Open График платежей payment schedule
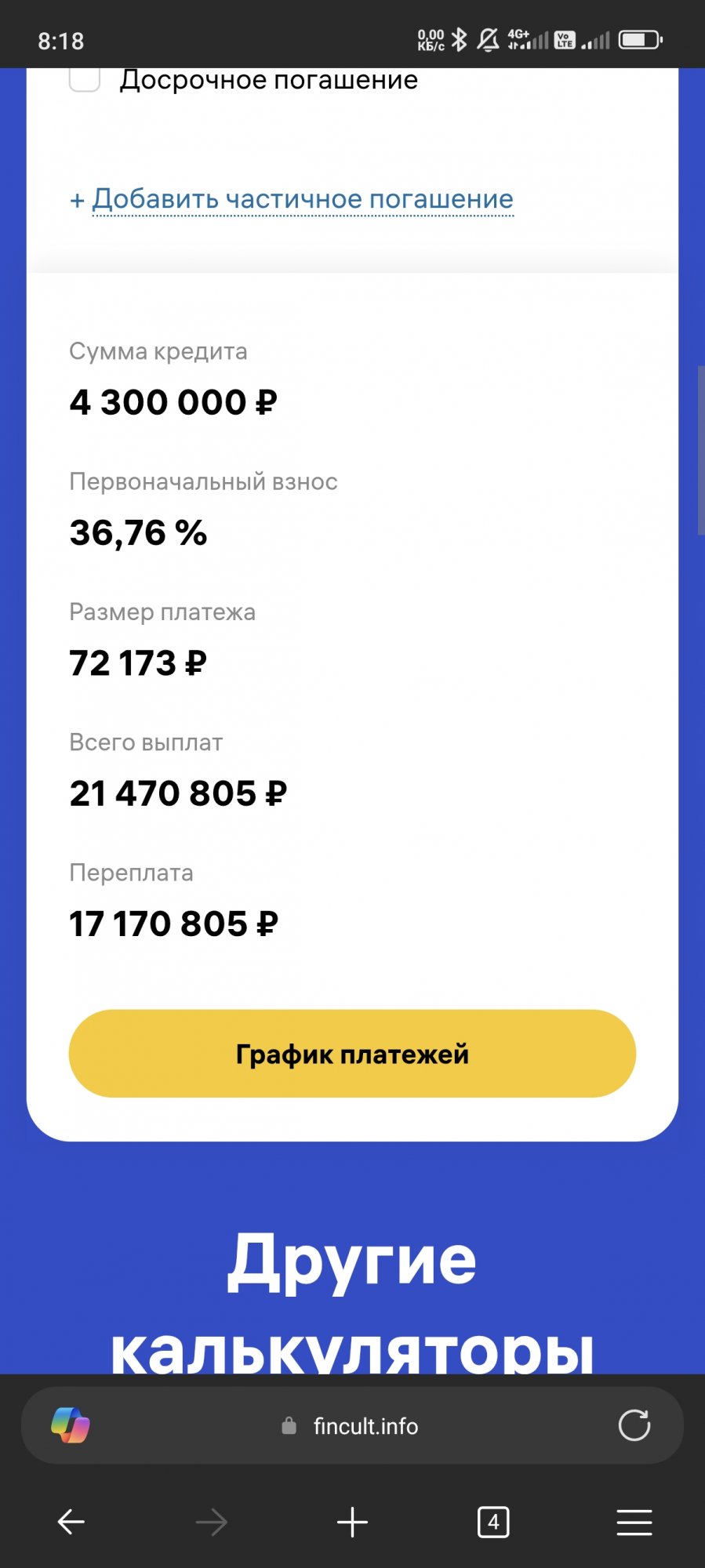 tap(352, 1054)
